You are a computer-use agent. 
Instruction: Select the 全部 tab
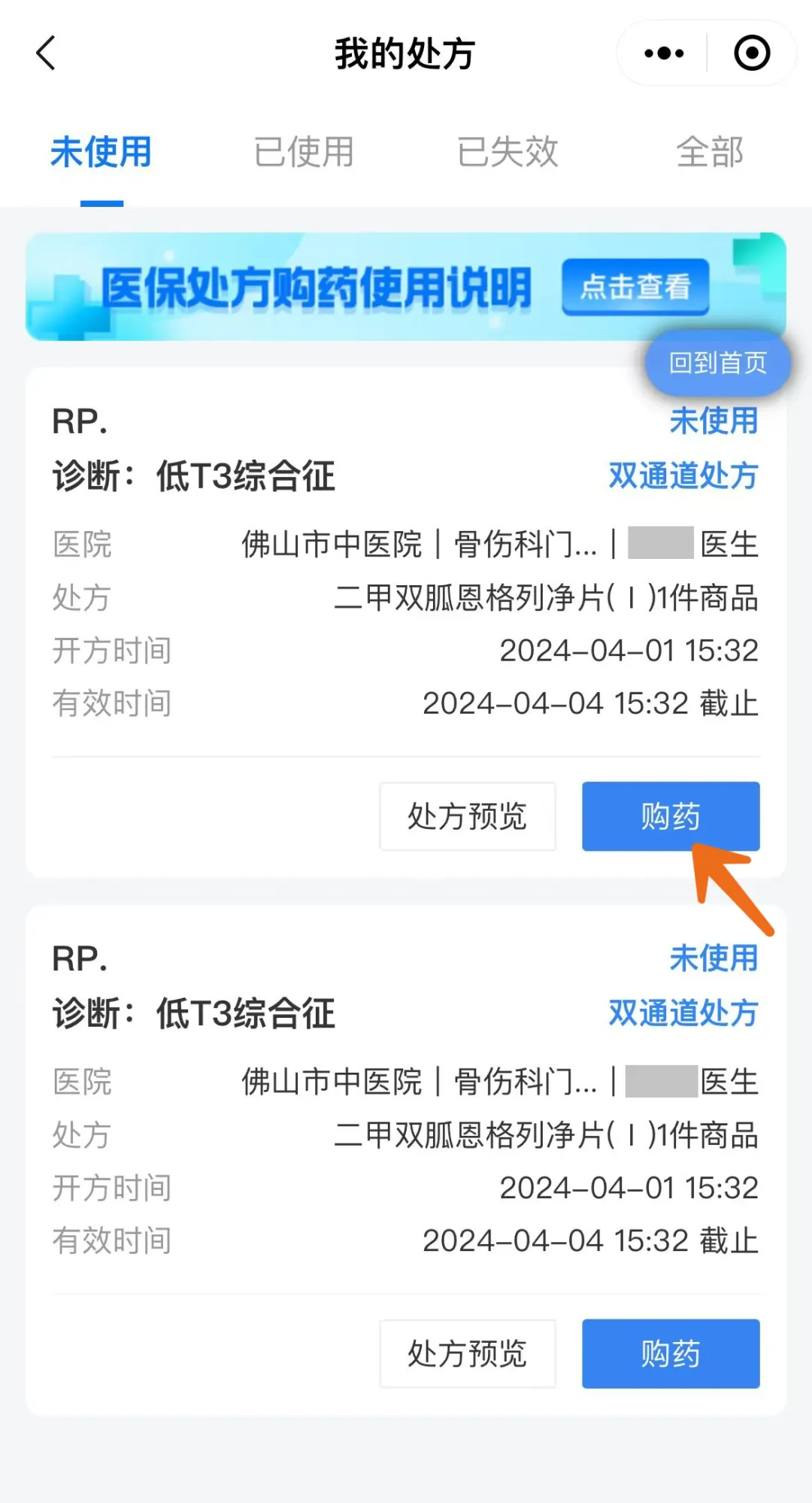point(710,151)
